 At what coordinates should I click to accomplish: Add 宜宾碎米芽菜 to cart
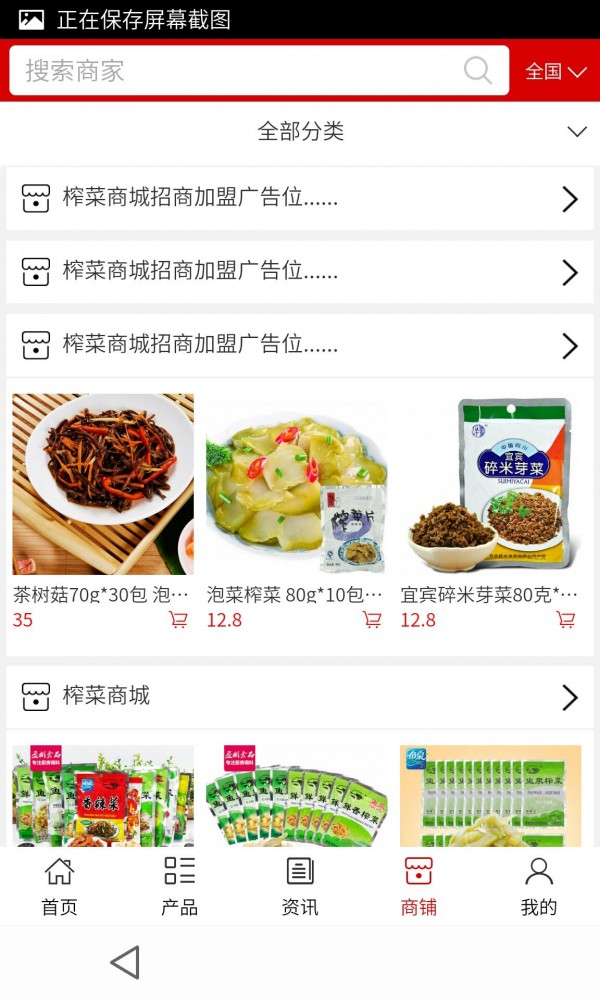point(566,620)
